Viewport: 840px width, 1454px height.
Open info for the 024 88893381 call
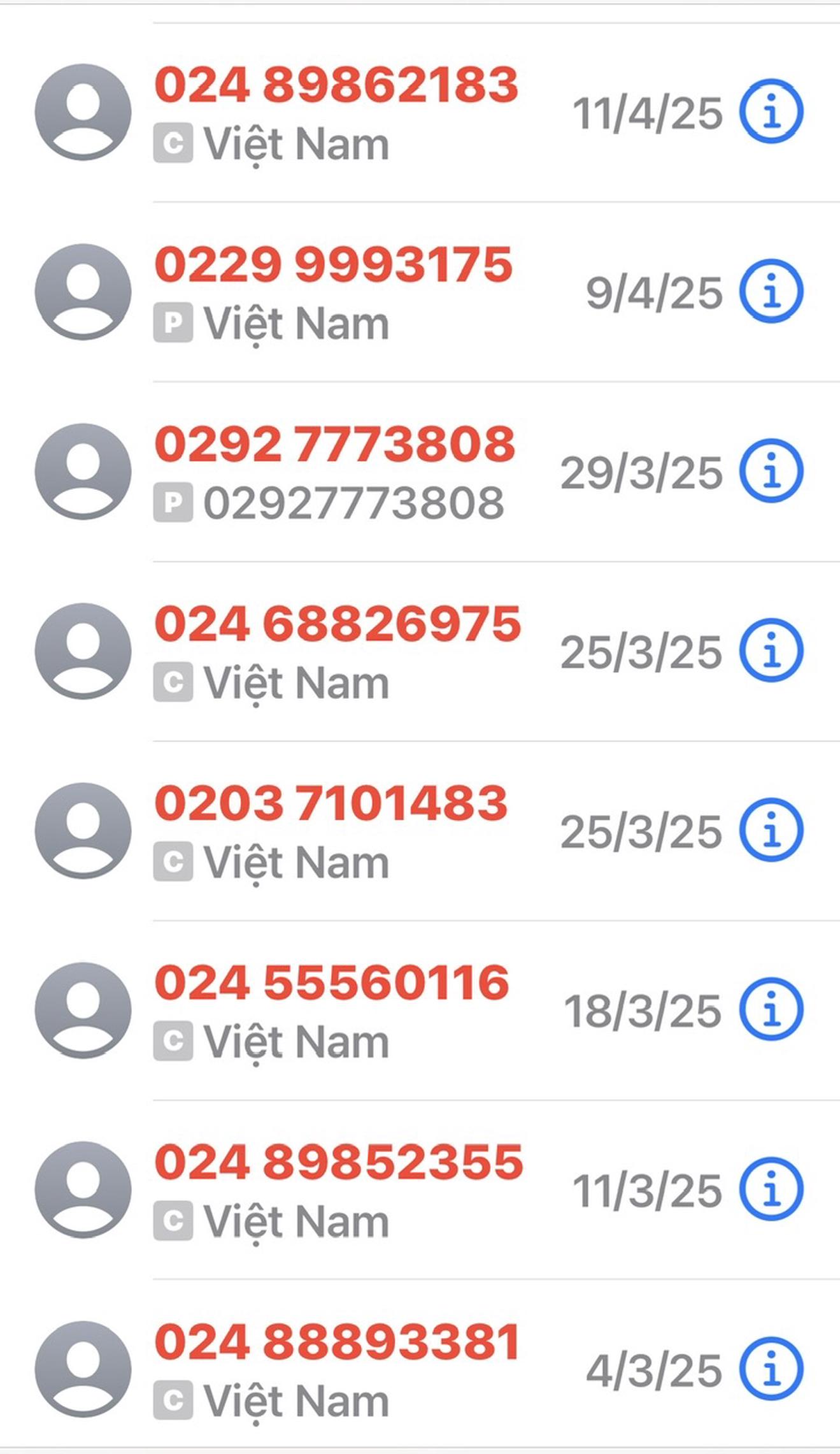coord(771,1369)
